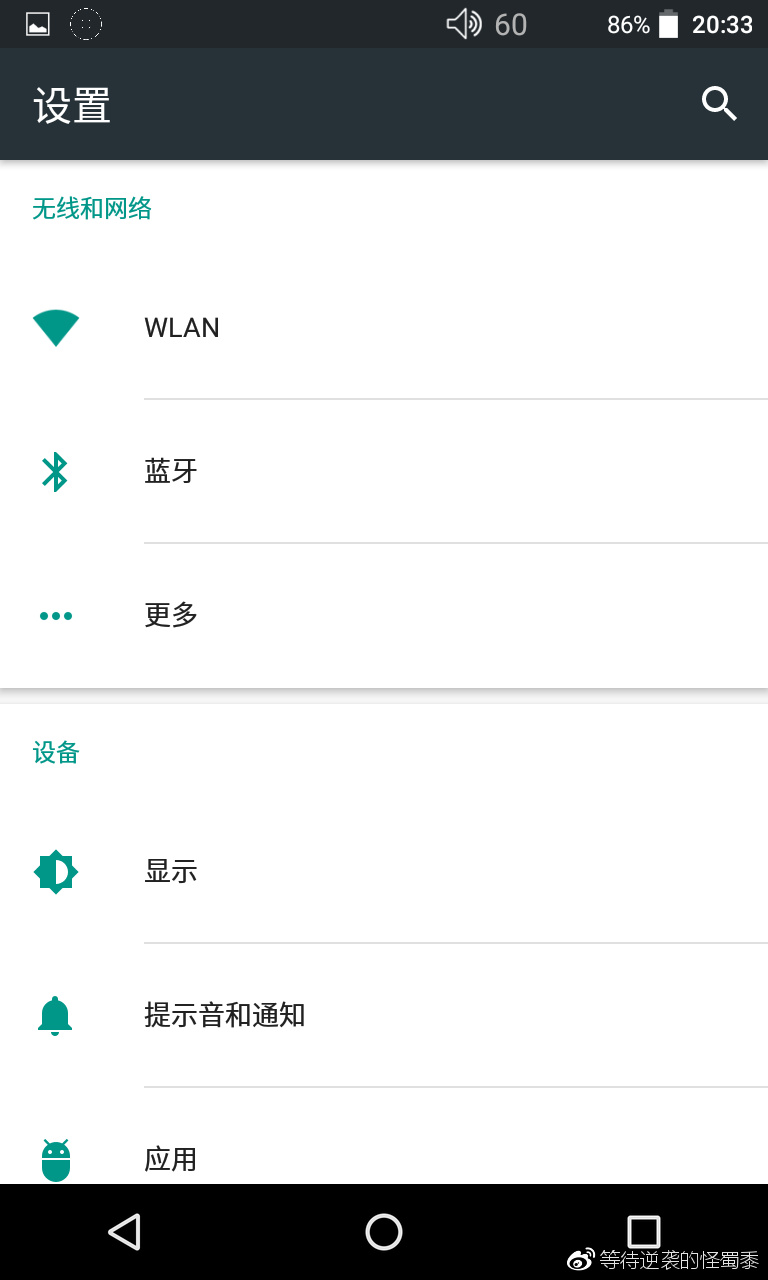Tap the WLAN text entry

(x=182, y=327)
